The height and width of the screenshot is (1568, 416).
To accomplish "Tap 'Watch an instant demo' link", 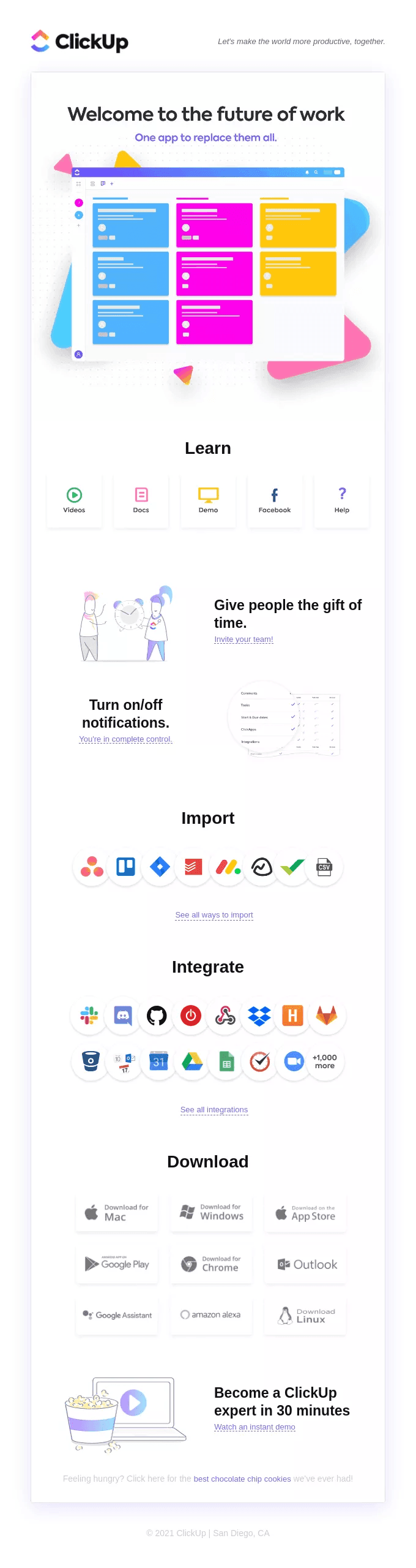I will coord(254,1427).
